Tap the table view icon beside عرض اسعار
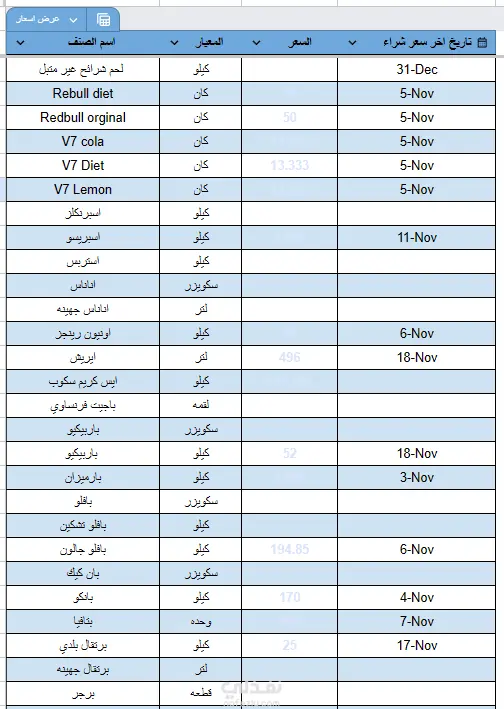This screenshot has height=709, width=504. coord(104,20)
